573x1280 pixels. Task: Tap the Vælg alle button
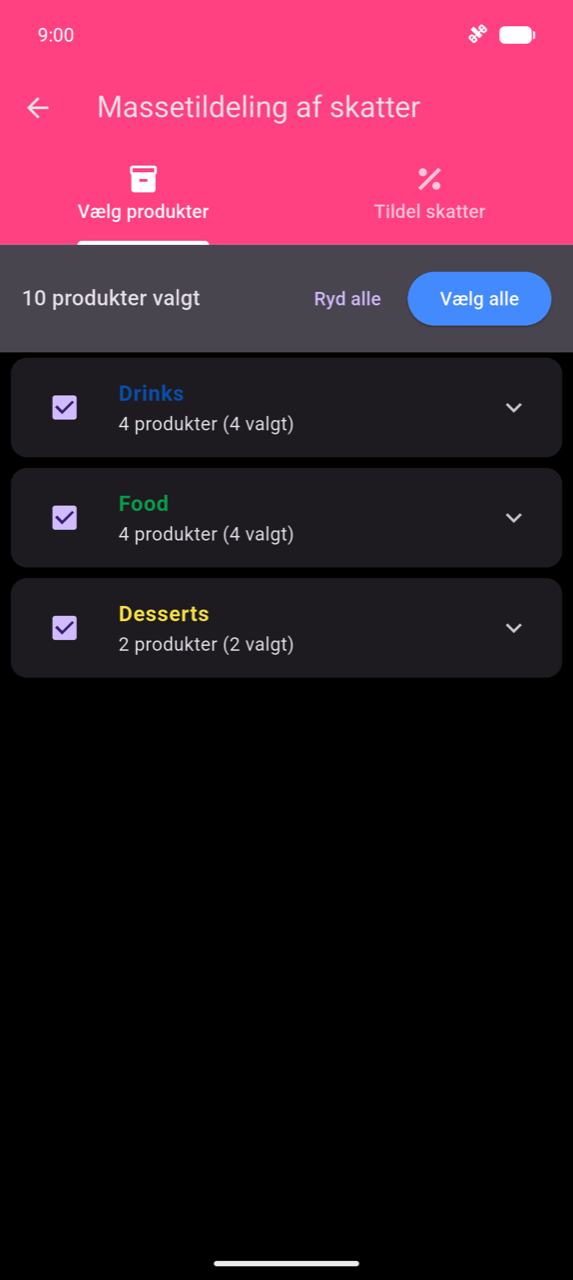pyautogui.click(x=479, y=299)
